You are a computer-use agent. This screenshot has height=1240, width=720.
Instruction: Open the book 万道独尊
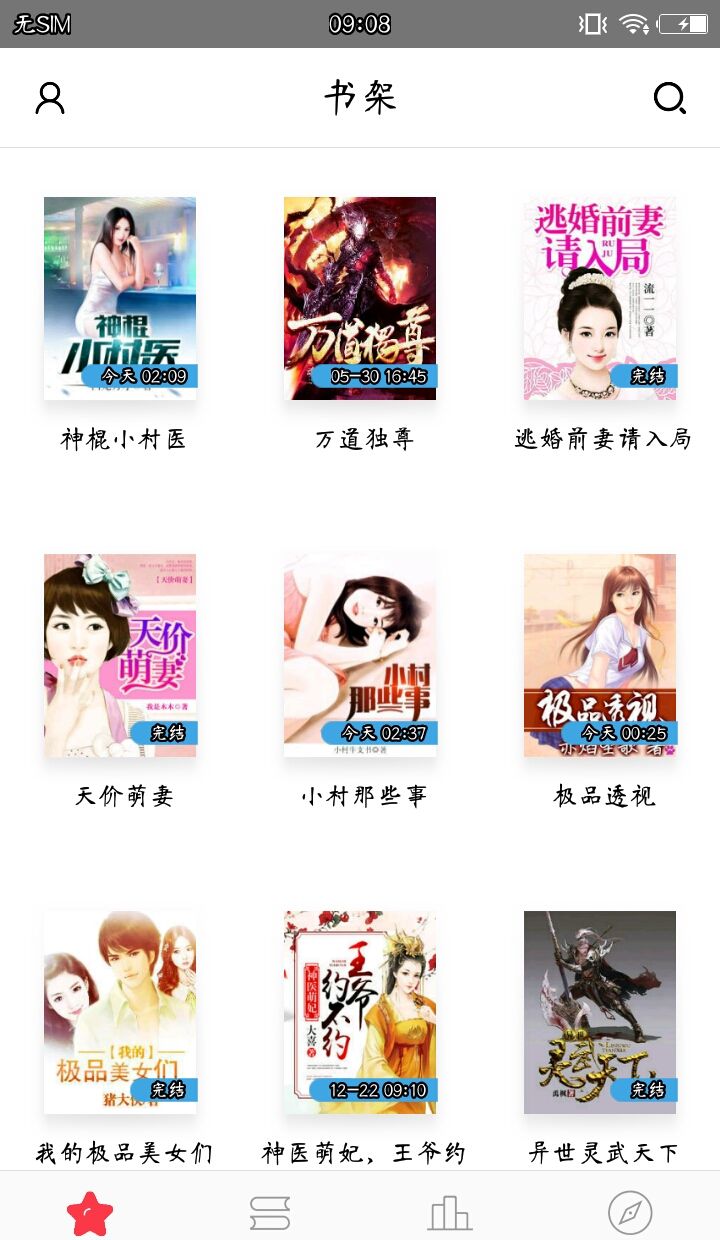[x=360, y=298]
